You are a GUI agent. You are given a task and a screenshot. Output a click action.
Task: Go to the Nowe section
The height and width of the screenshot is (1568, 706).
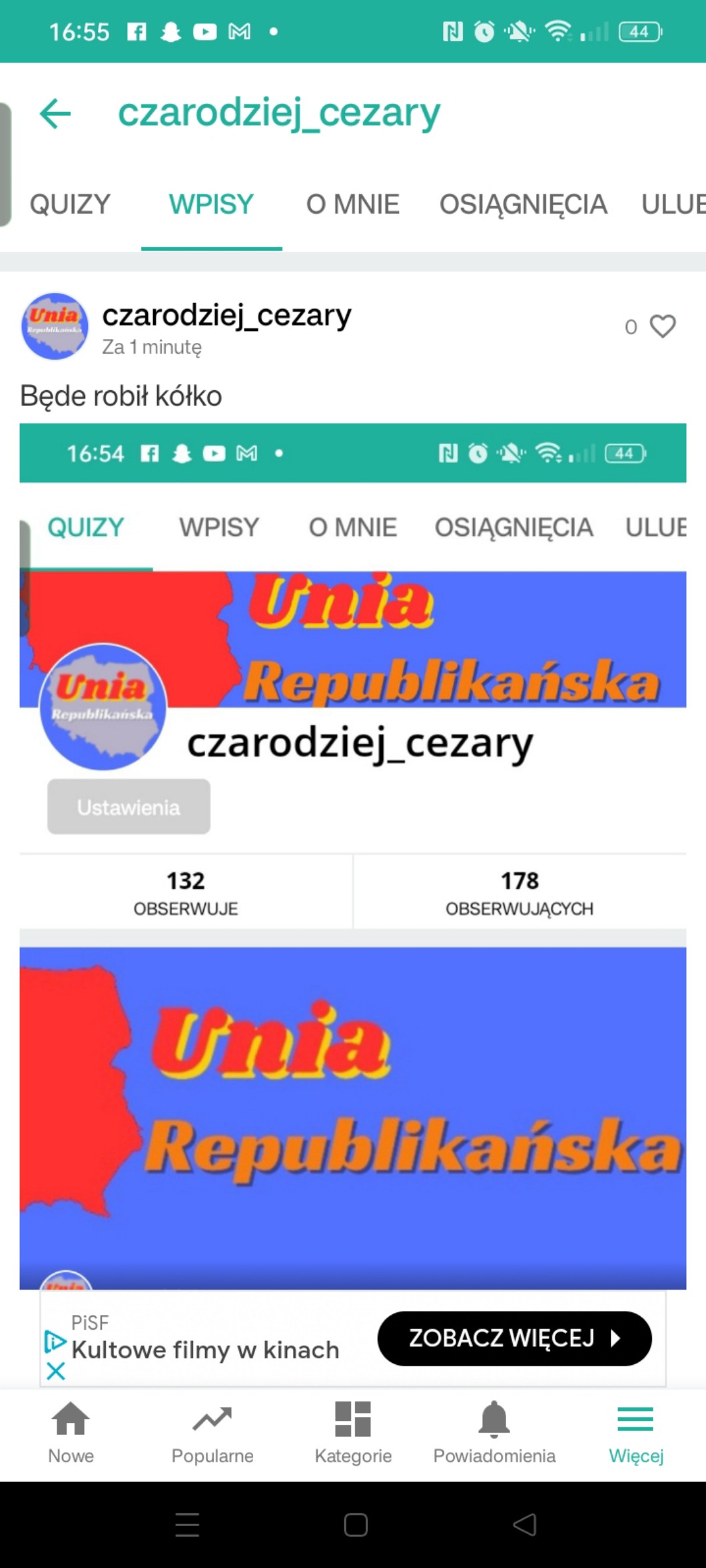pos(71,1432)
